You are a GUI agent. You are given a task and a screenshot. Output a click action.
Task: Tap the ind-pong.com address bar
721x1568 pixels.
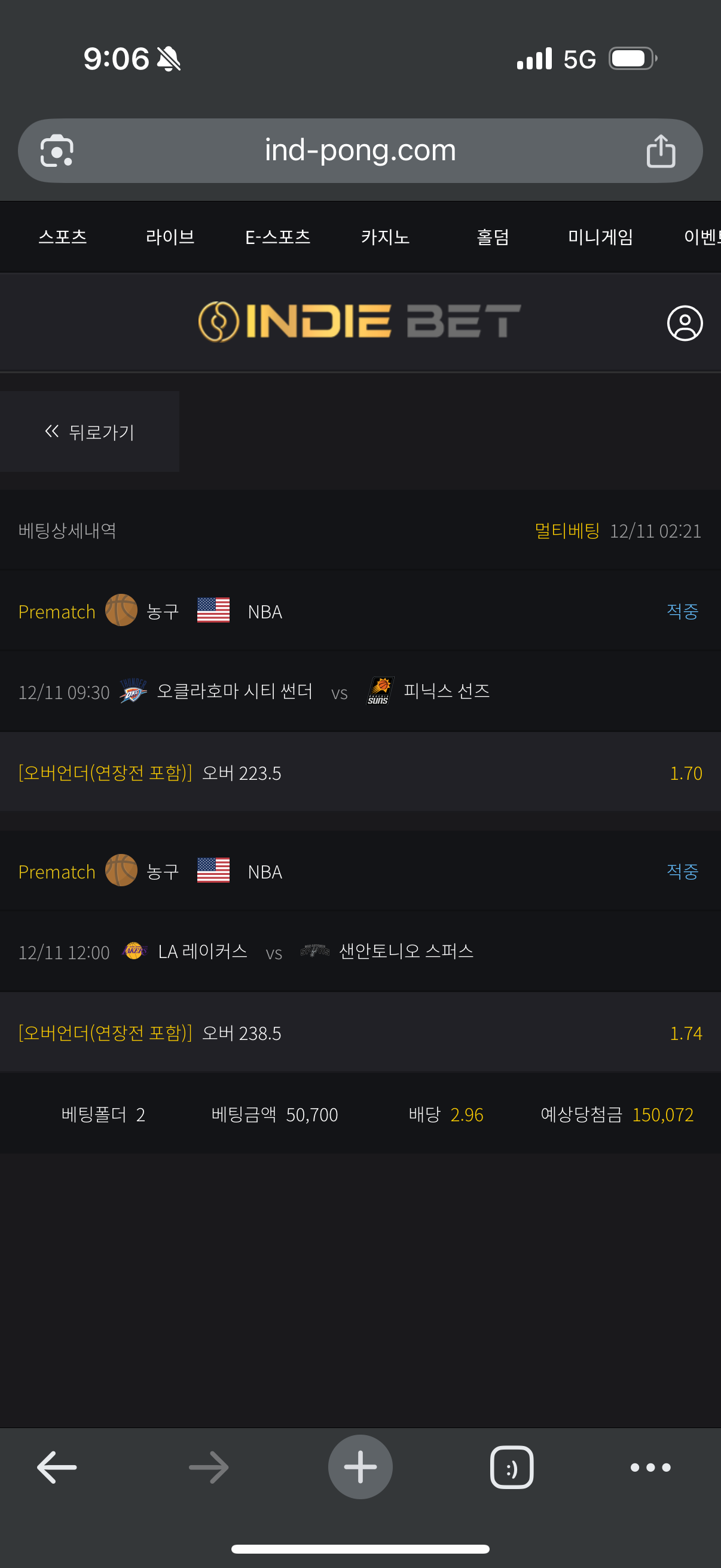pos(360,150)
